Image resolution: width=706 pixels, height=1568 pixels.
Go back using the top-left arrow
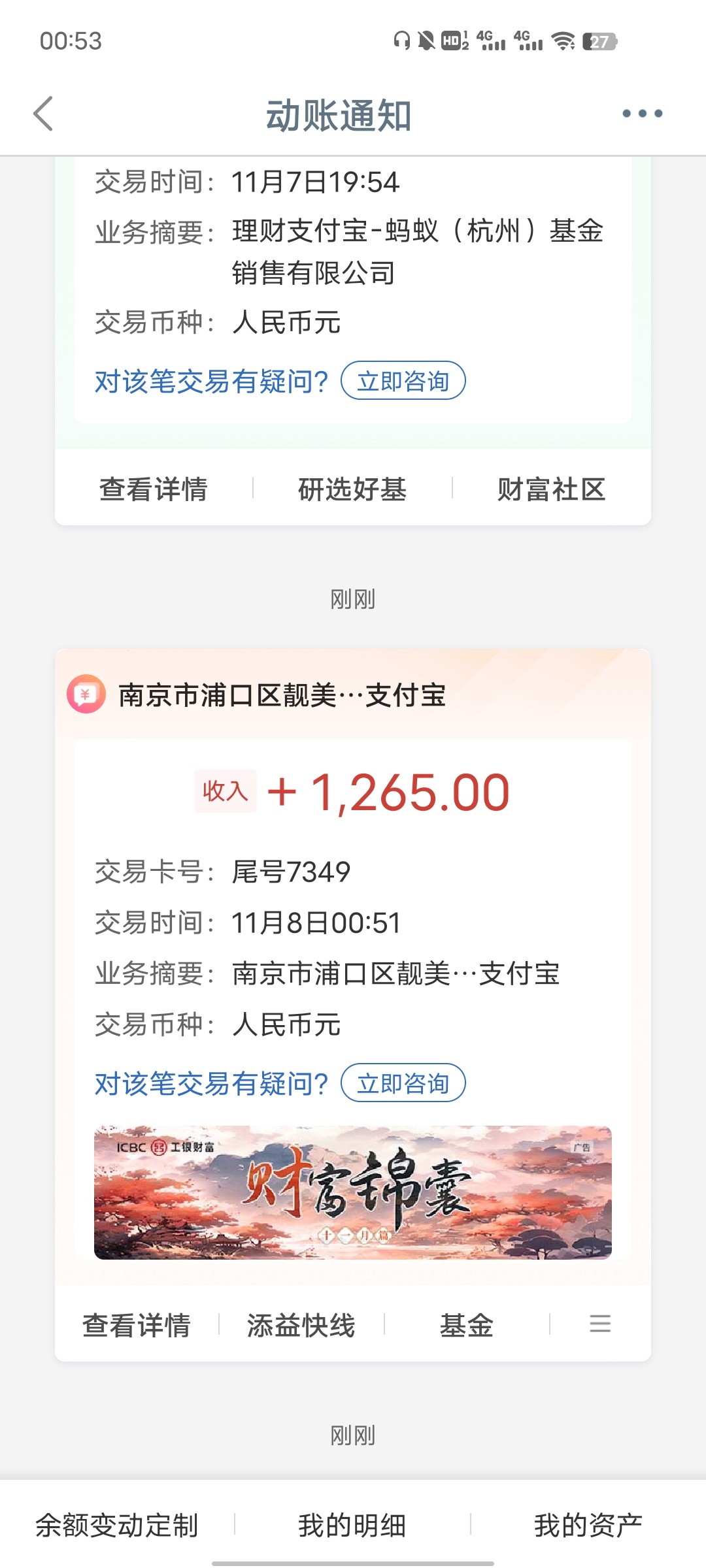pyautogui.click(x=43, y=114)
